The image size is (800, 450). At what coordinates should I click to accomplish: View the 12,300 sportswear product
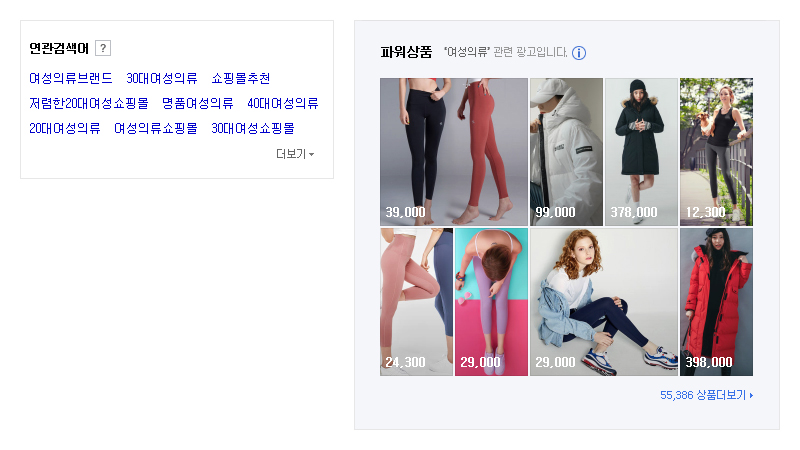point(716,150)
